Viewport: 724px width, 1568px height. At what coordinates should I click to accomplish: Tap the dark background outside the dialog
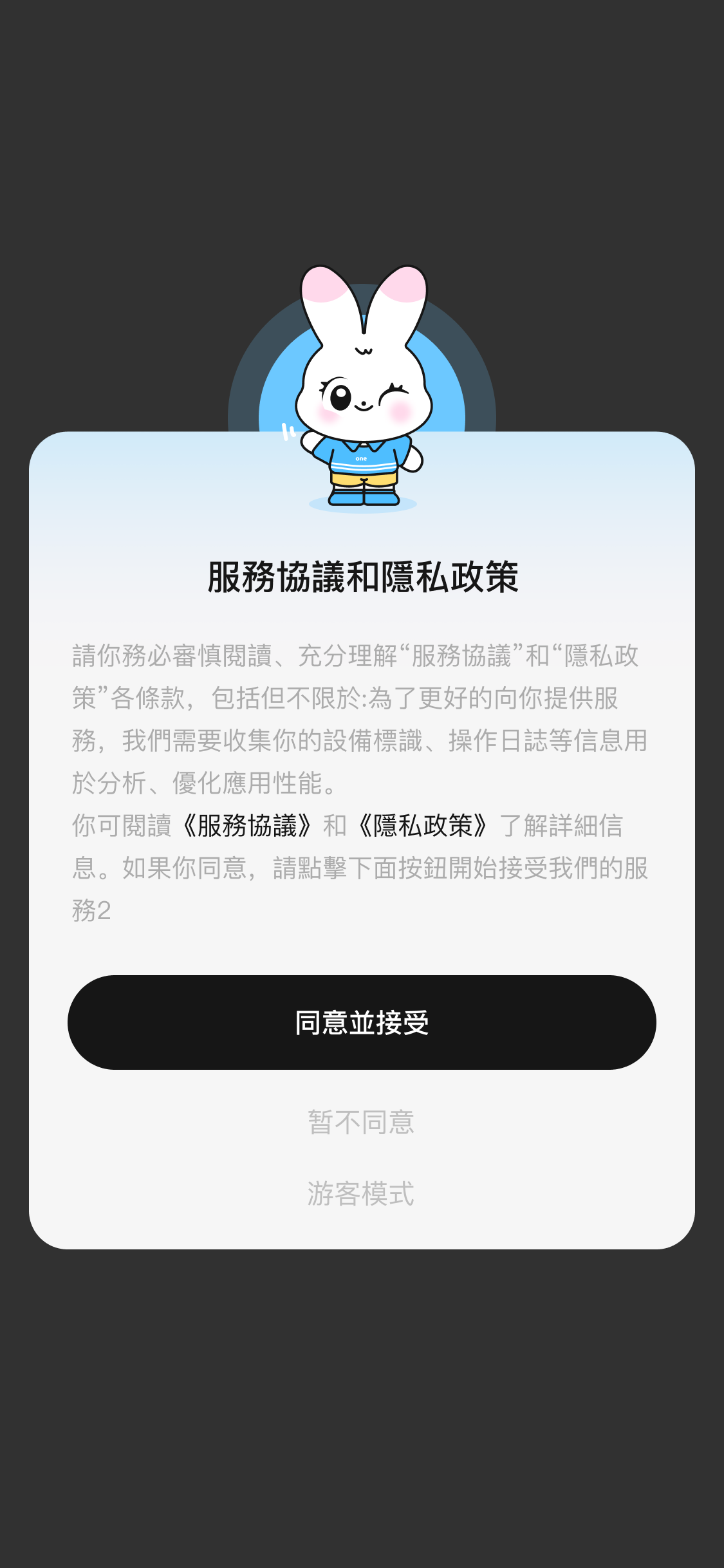[362, 1416]
